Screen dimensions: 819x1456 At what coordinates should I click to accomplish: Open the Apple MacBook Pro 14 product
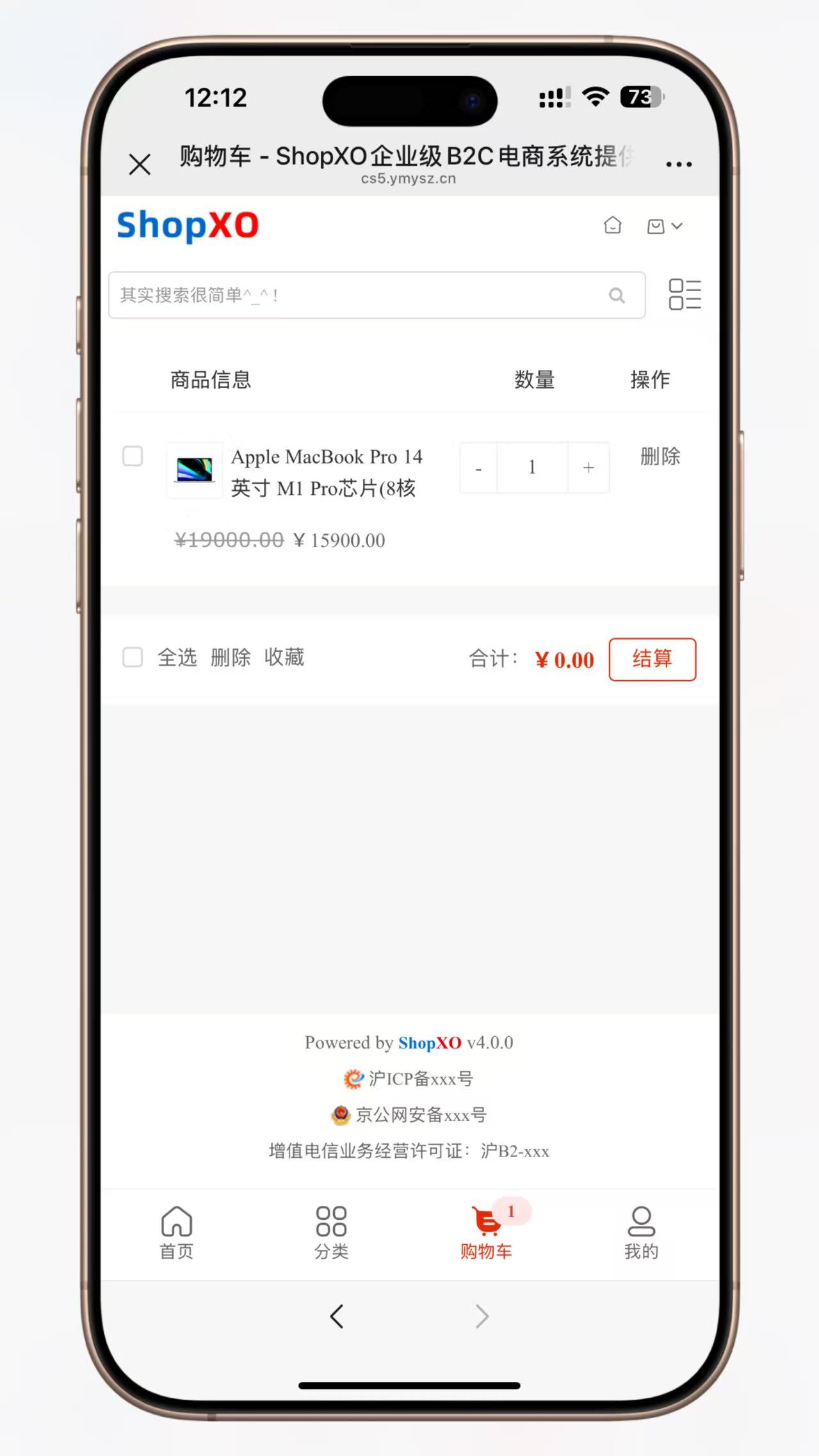pyautogui.click(x=327, y=472)
